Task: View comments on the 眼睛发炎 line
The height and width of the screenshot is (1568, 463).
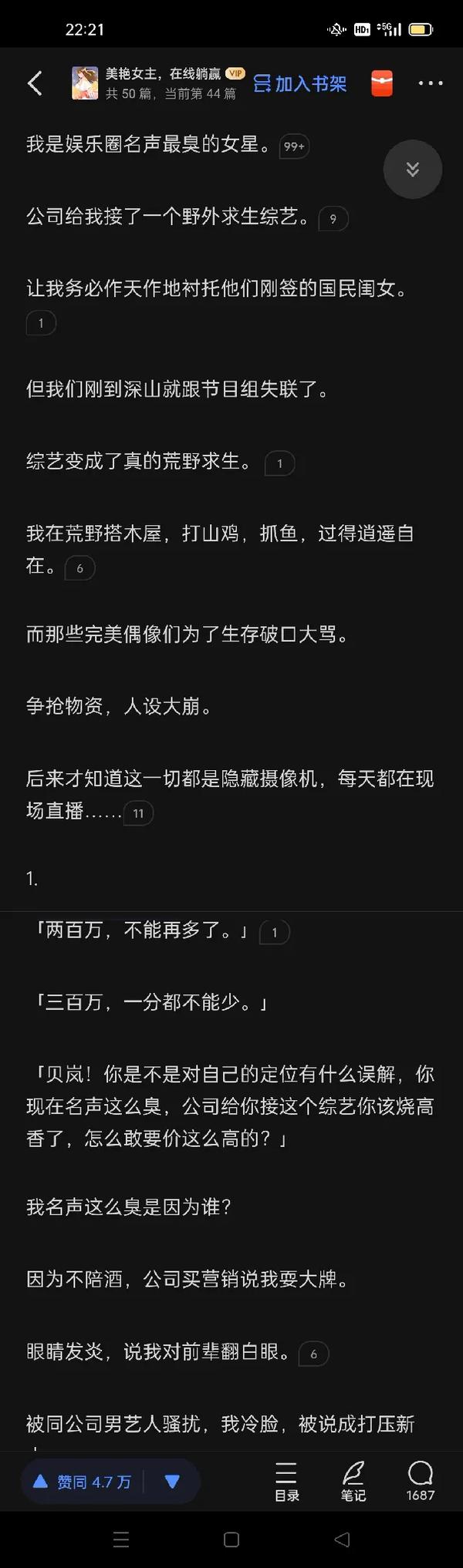Action: pyautogui.click(x=313, y=1354)
